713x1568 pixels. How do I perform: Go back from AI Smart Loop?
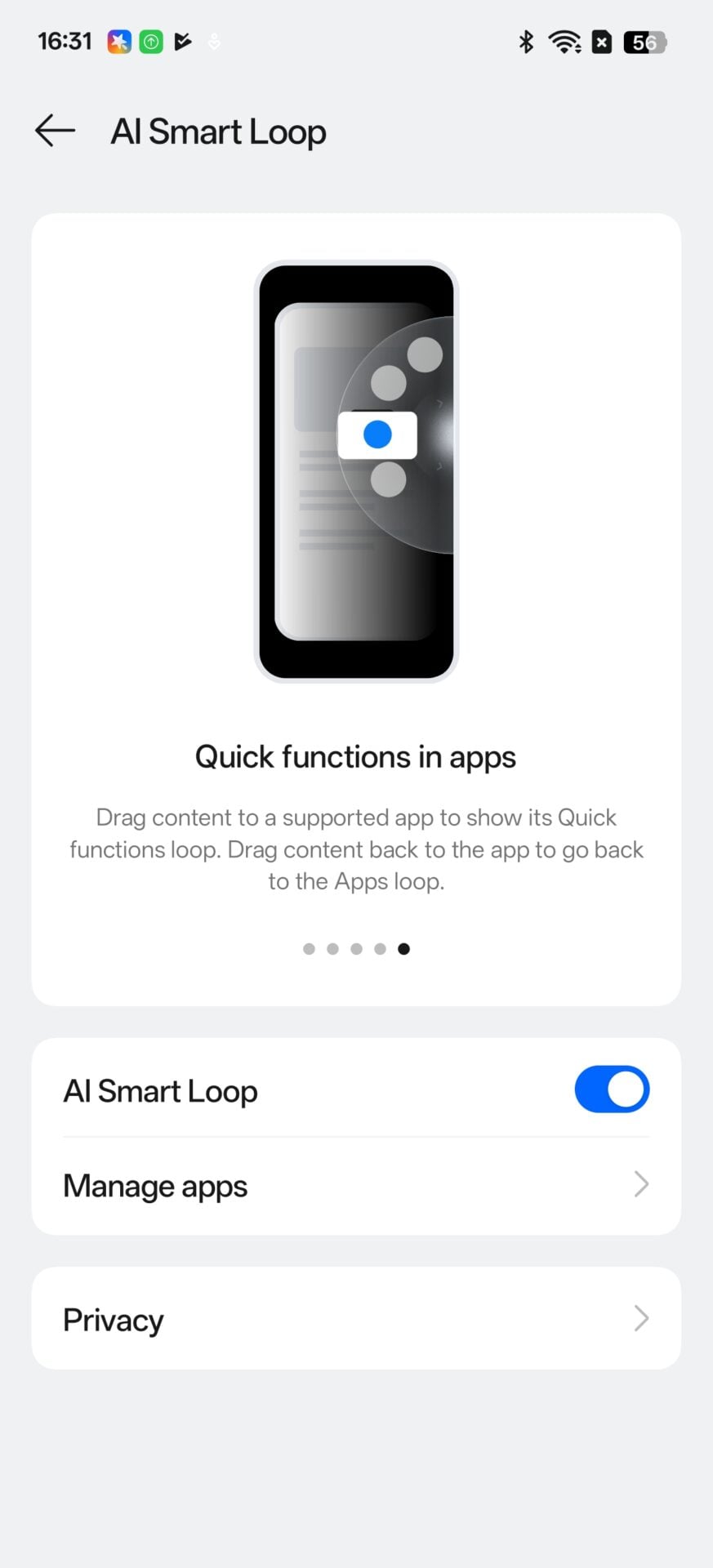click(x=55, y=131)
